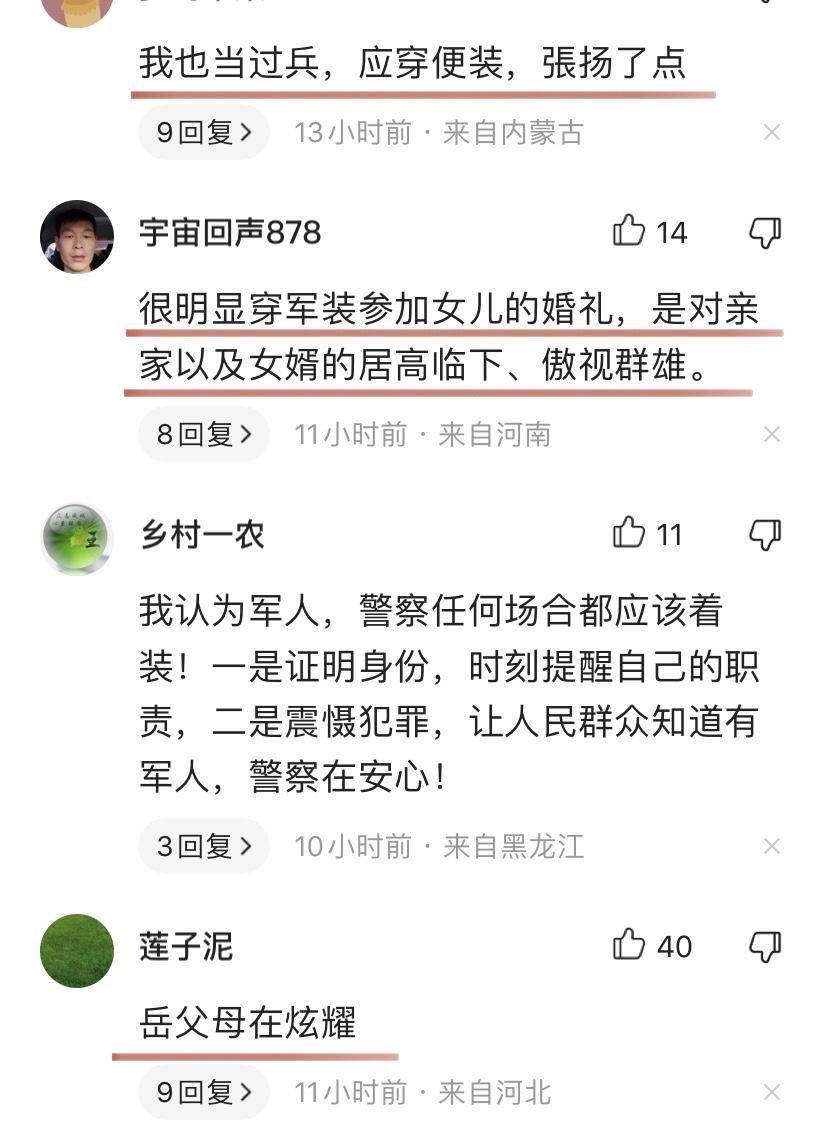Dismiss 乡村一农's comment
Screen dimensions: 827x1132
[x=771, y=846]
